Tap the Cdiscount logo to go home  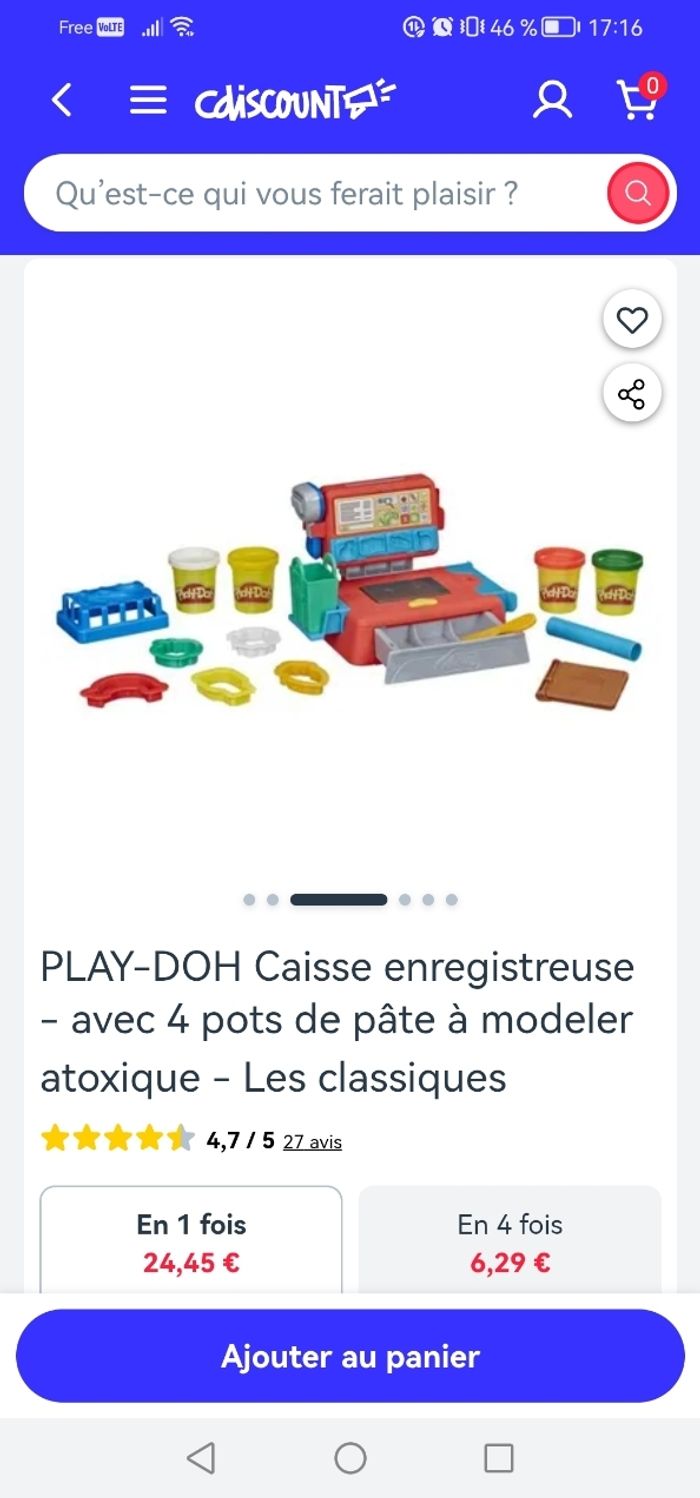[295, 101]
